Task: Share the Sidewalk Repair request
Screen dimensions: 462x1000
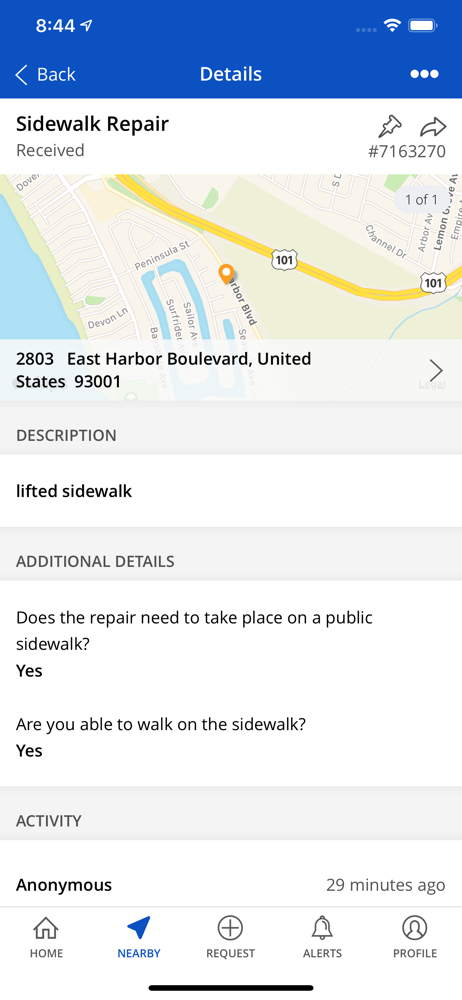Action: tap(433, 127)
